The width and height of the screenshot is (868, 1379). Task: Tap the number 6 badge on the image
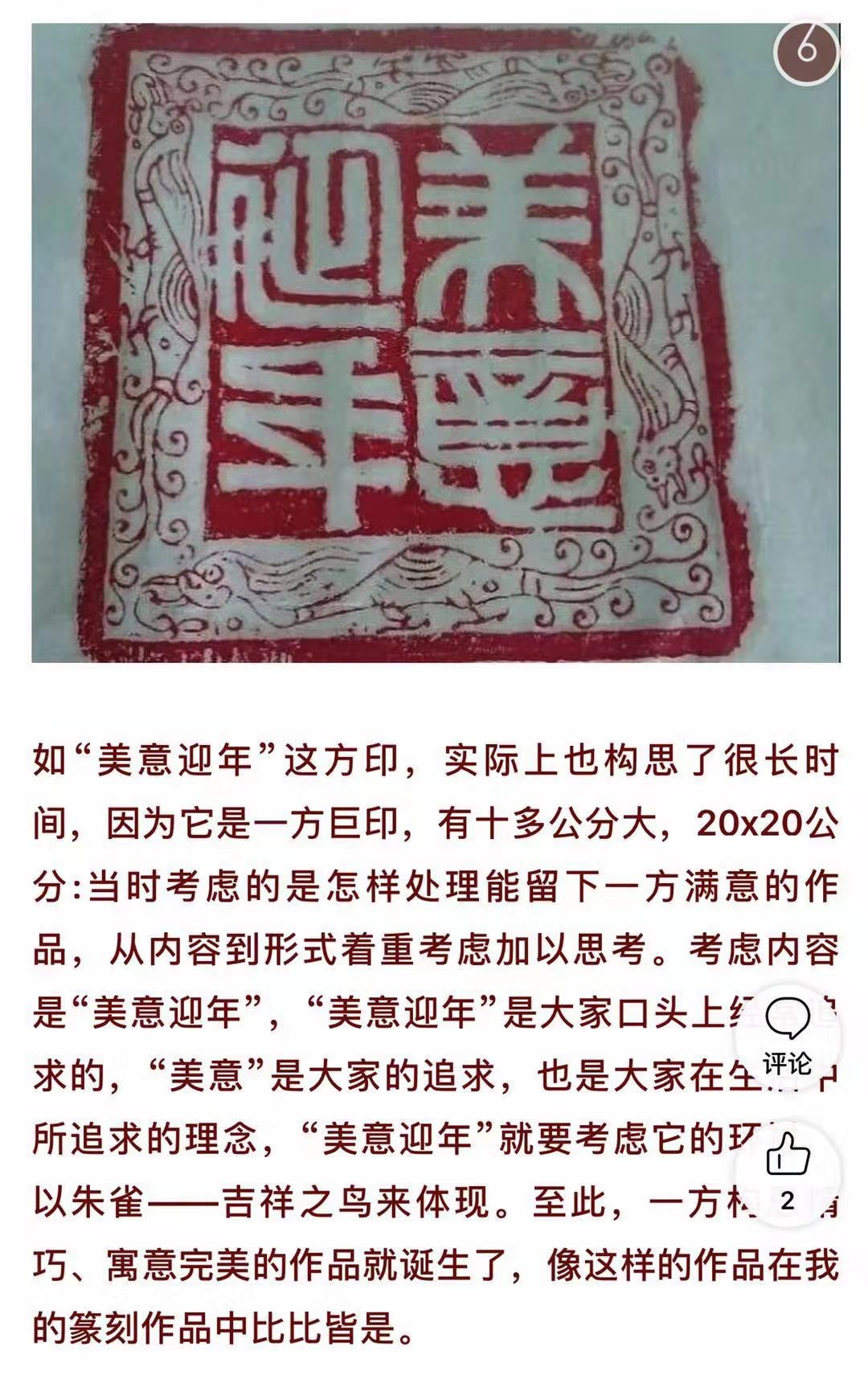pyautogui.click(x=806, y=50)
